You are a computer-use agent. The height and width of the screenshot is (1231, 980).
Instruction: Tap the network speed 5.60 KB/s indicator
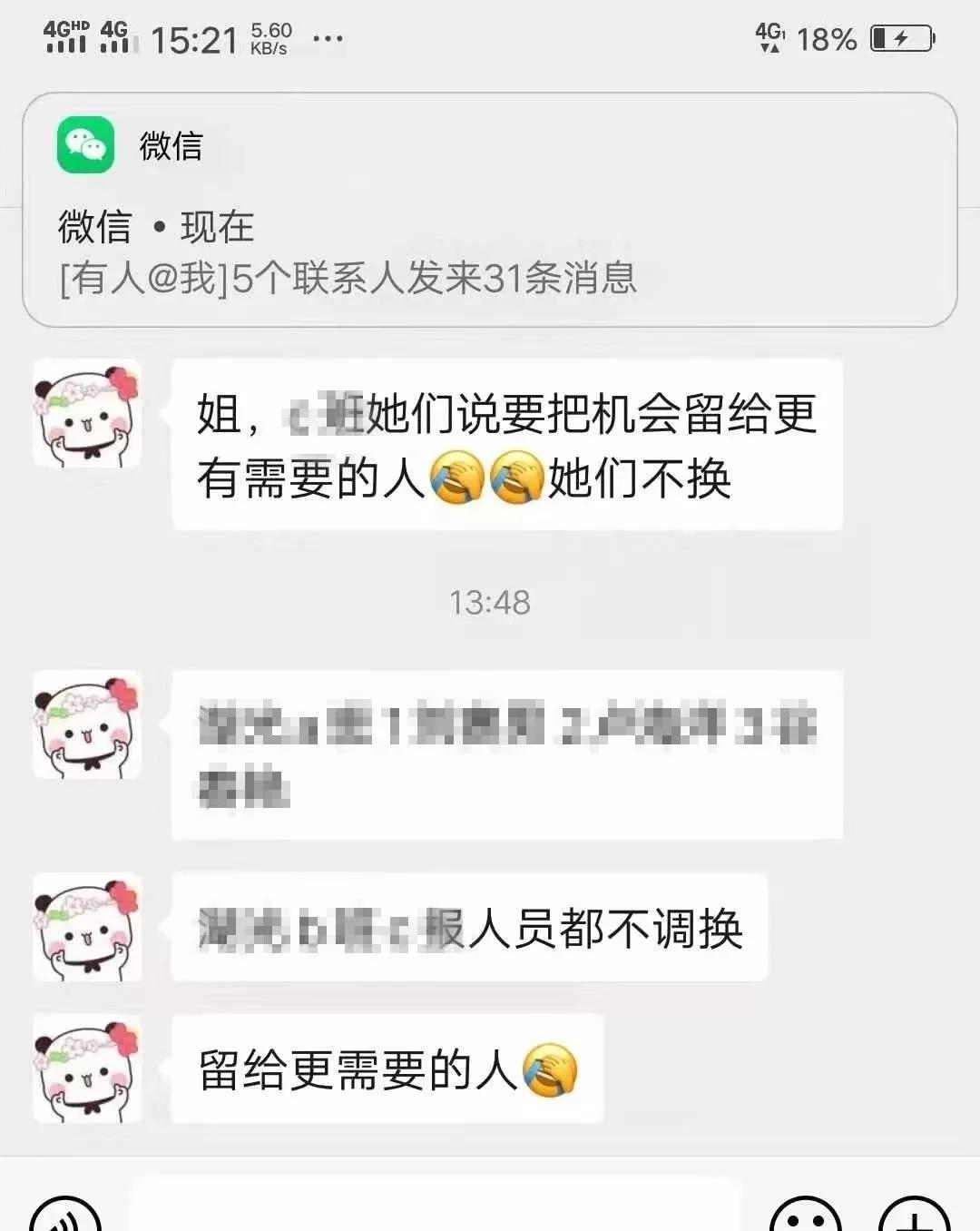(267, 37)
